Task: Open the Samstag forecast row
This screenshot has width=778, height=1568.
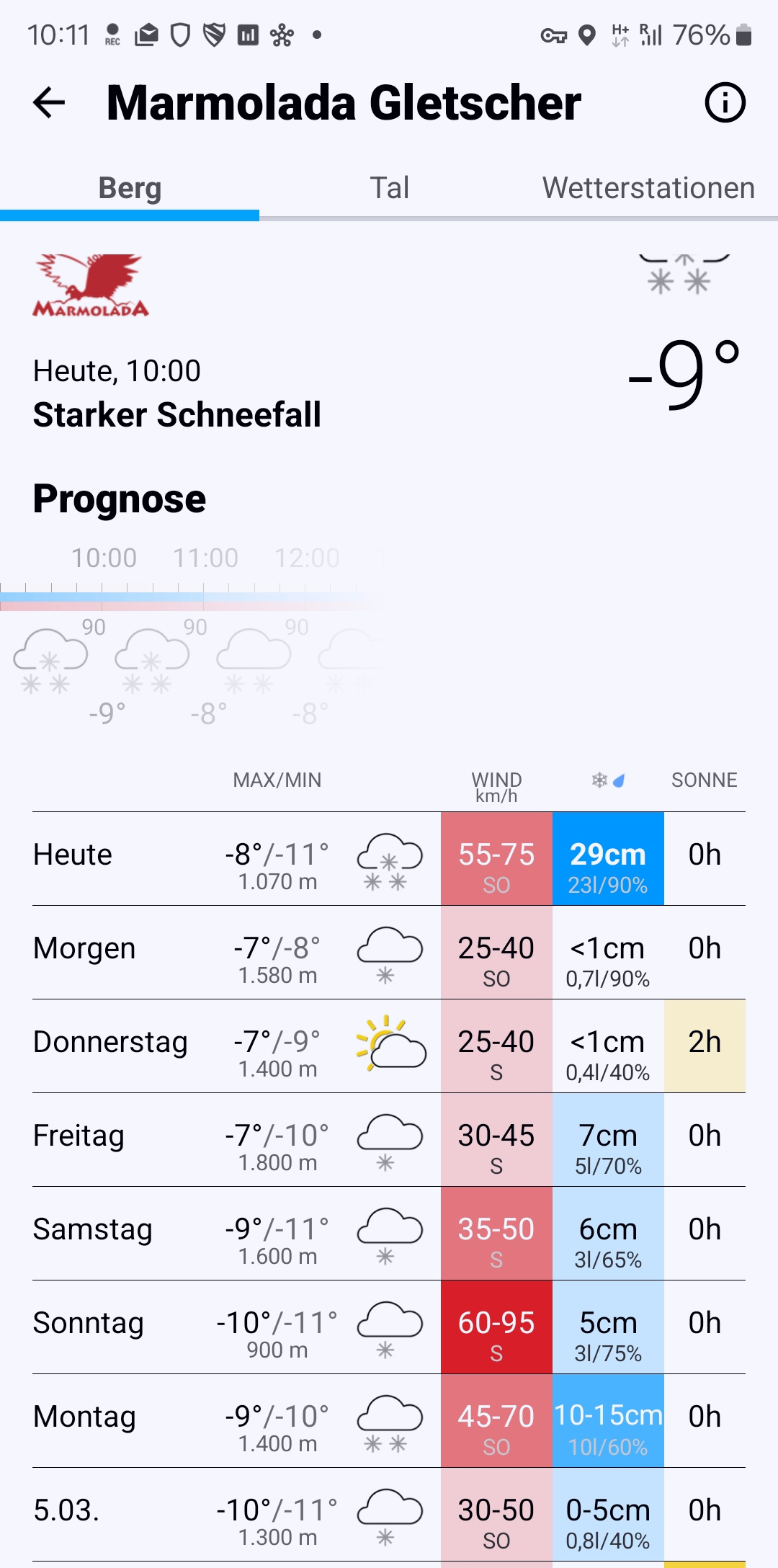Action: tap(389, 1234)
